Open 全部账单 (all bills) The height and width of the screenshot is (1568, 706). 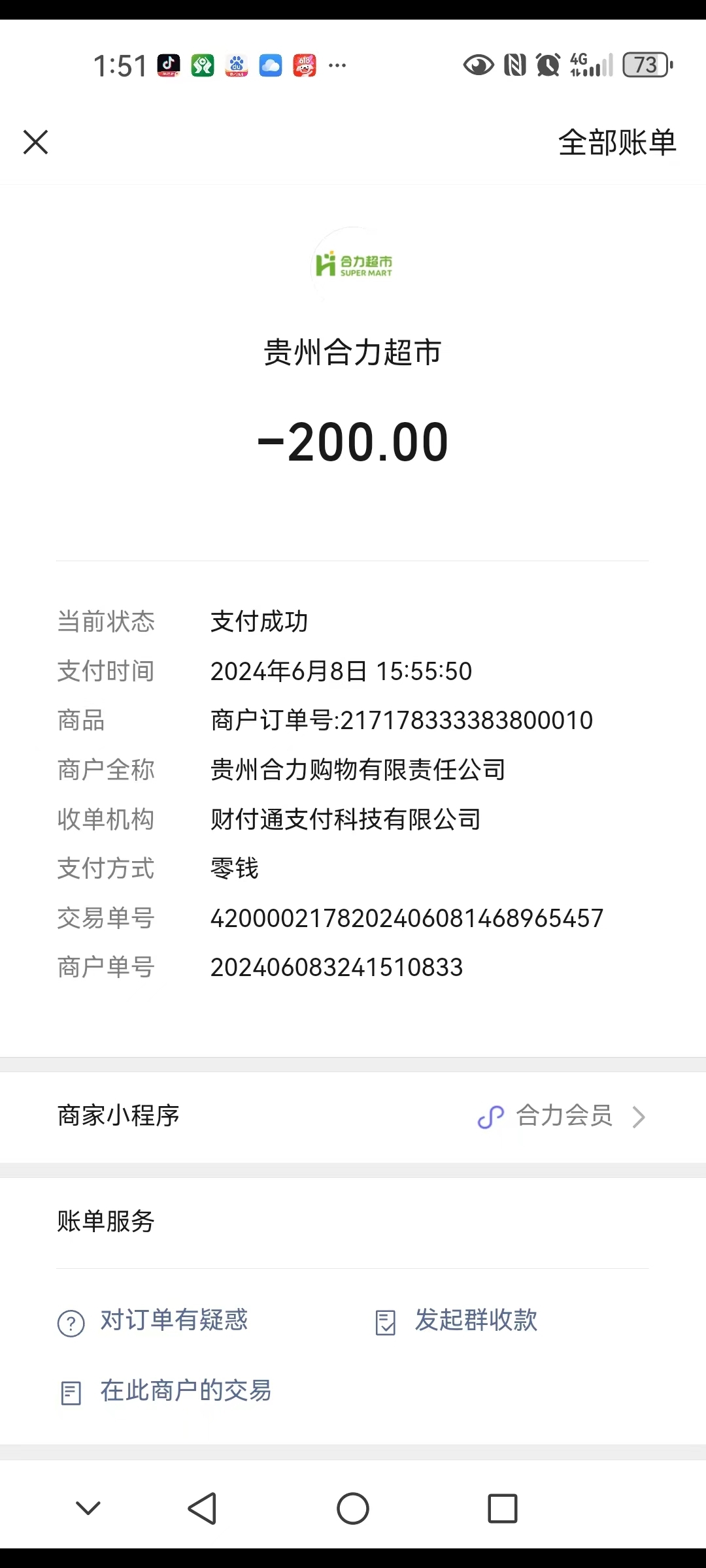[616, 142]
